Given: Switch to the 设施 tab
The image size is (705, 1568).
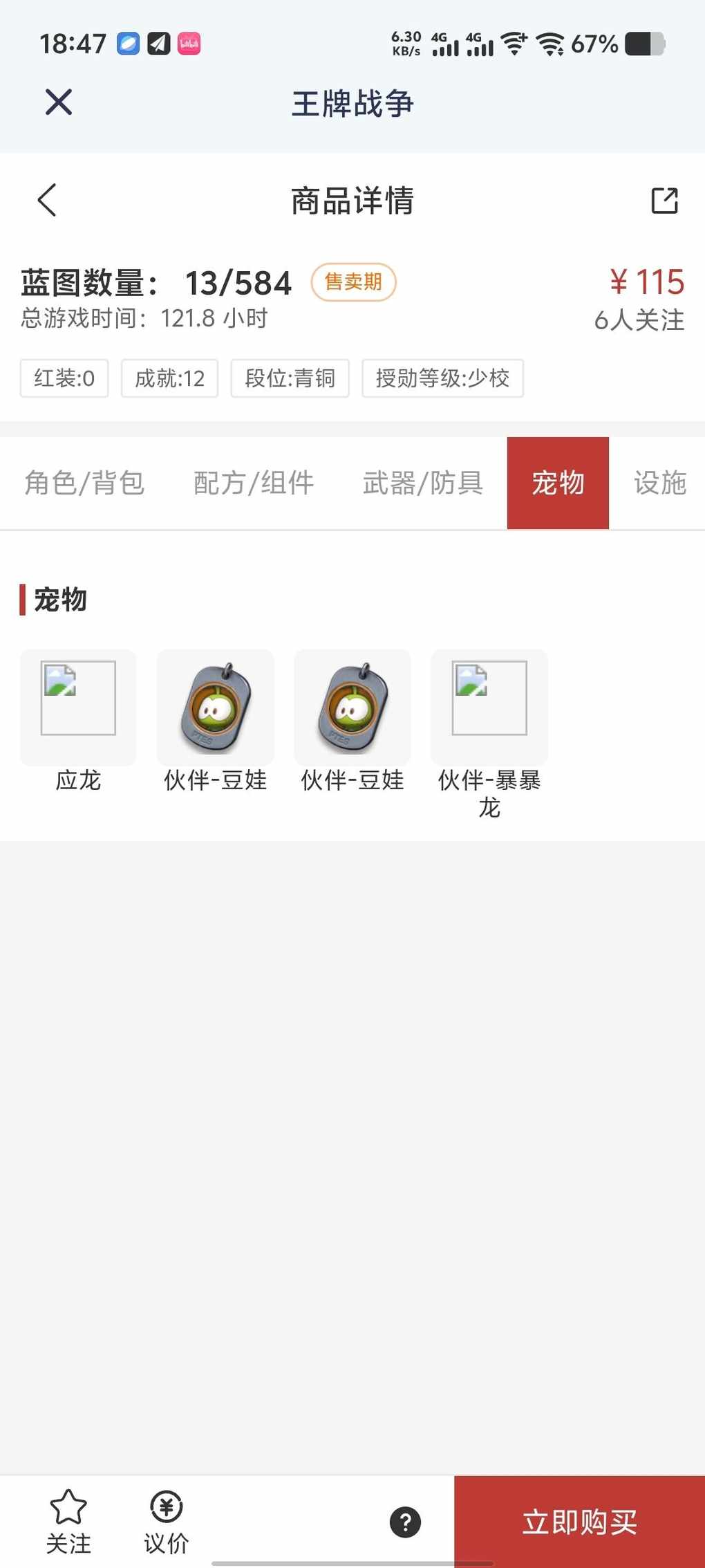Looking at the screenshot, I should pos(659,483).
